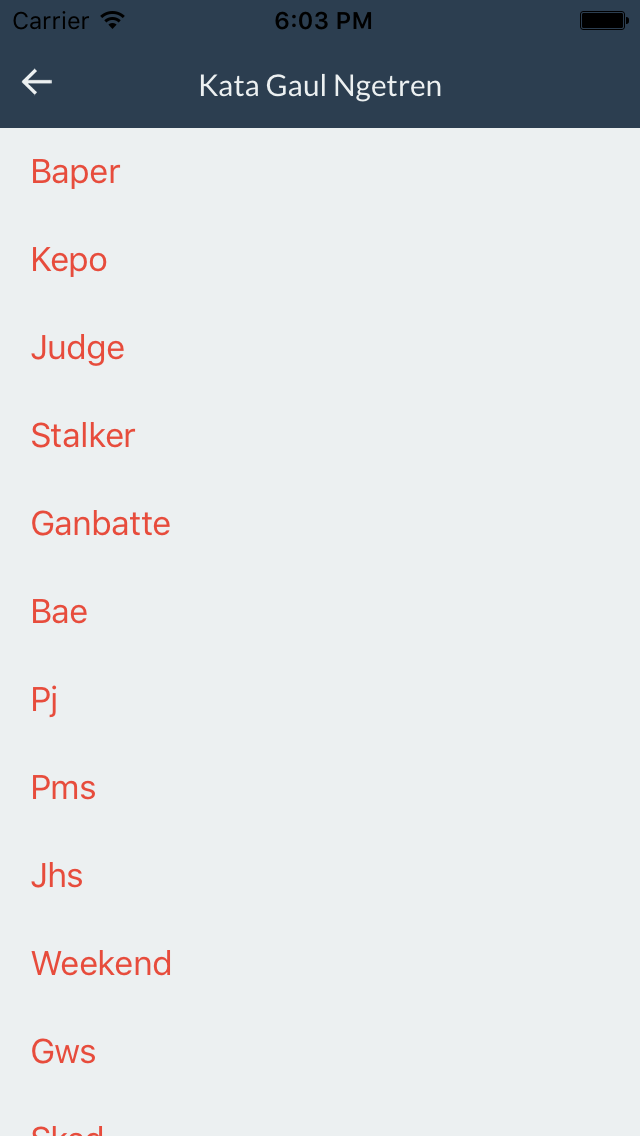This screenshot has height=1136, width=640.
Task: Go back using the arrow icon
Action: pos(37,83)
